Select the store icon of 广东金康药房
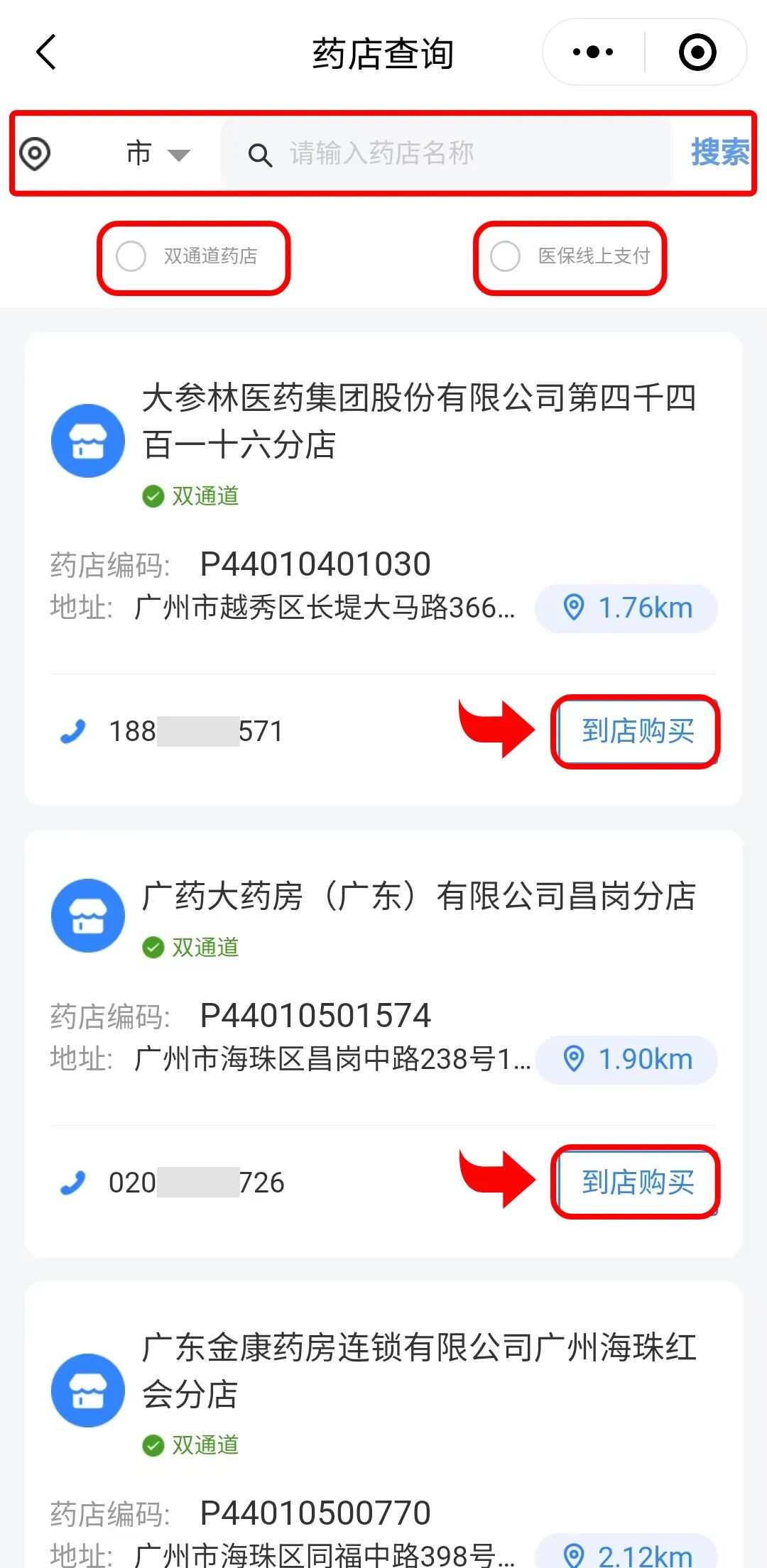The image size is (767, 1568). 87,1390
